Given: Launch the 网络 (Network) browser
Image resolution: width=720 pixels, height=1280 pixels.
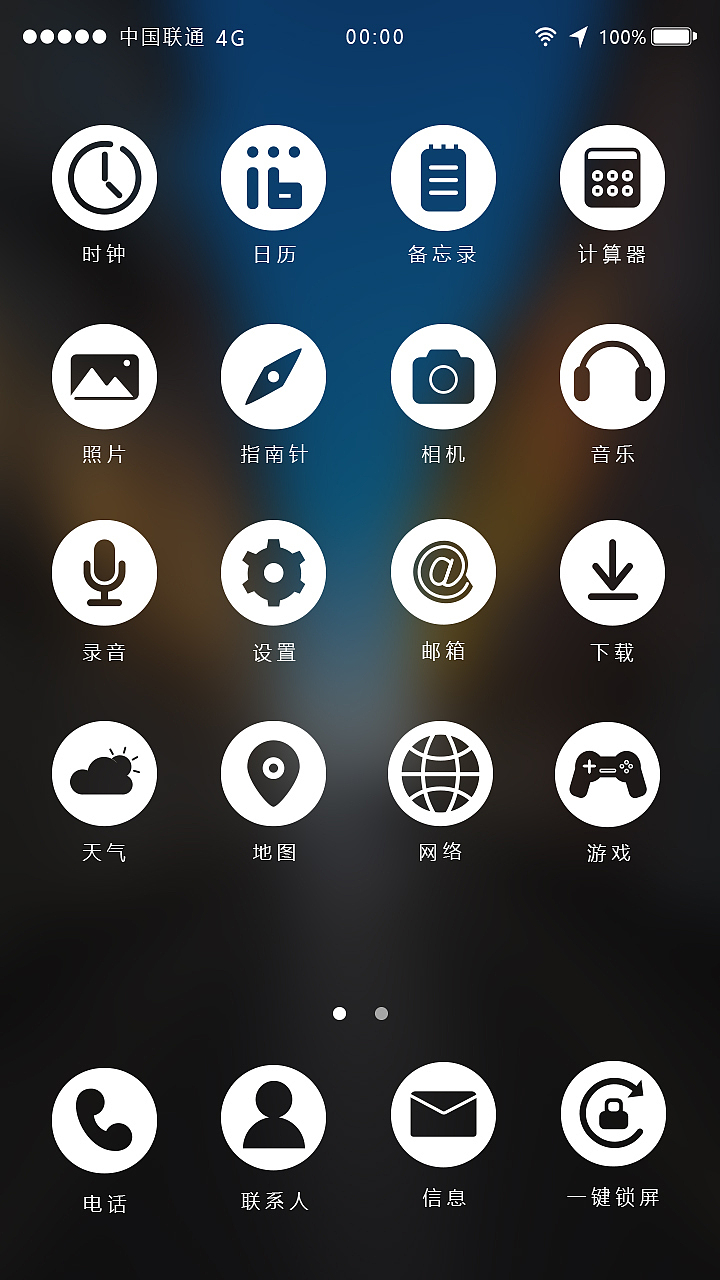Looking at the screenshot, I should (443, 773).
